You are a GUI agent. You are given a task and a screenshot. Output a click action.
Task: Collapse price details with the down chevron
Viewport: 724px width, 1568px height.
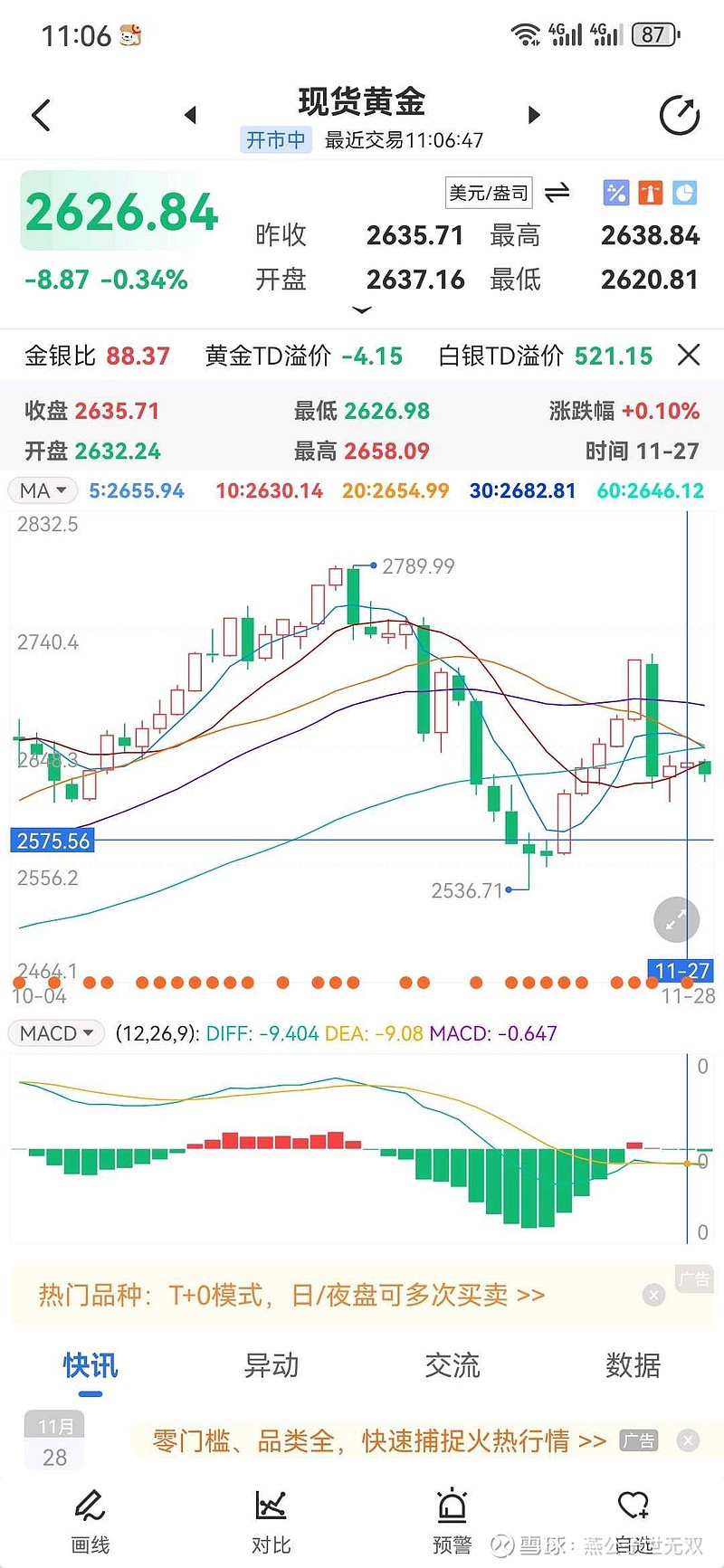[361, 310]
